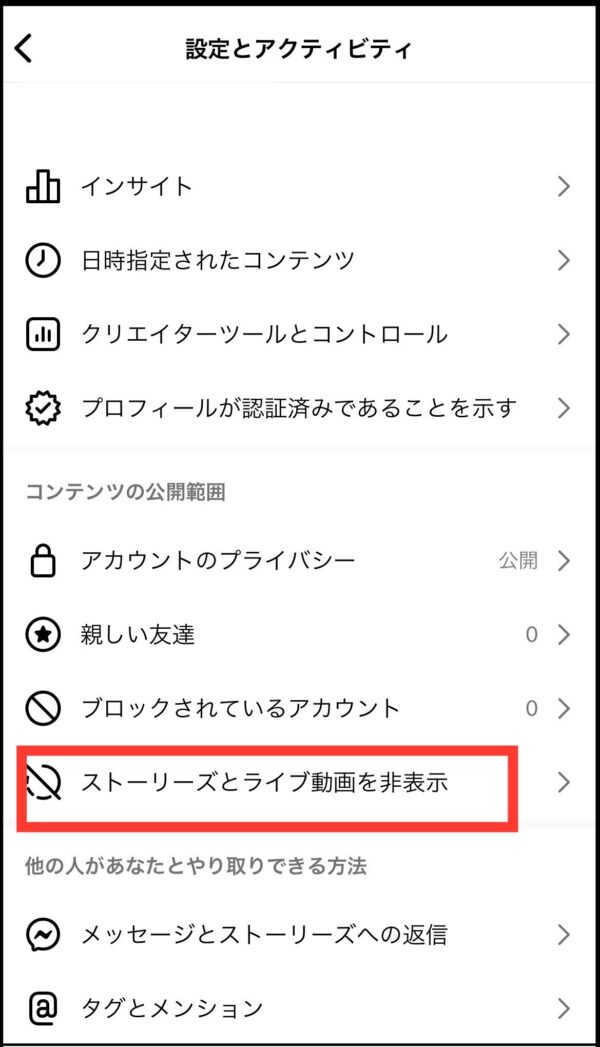Open ストーリーズとライブ動画を非表示
Screen dimensions: 600x1047
[300, 782]
